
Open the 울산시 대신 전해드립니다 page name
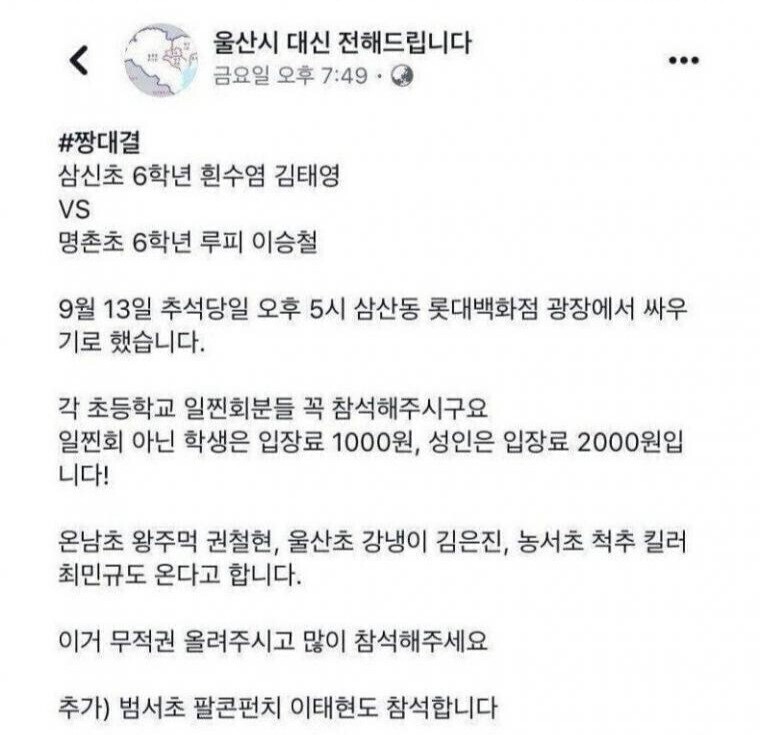[x=342, y=42]
